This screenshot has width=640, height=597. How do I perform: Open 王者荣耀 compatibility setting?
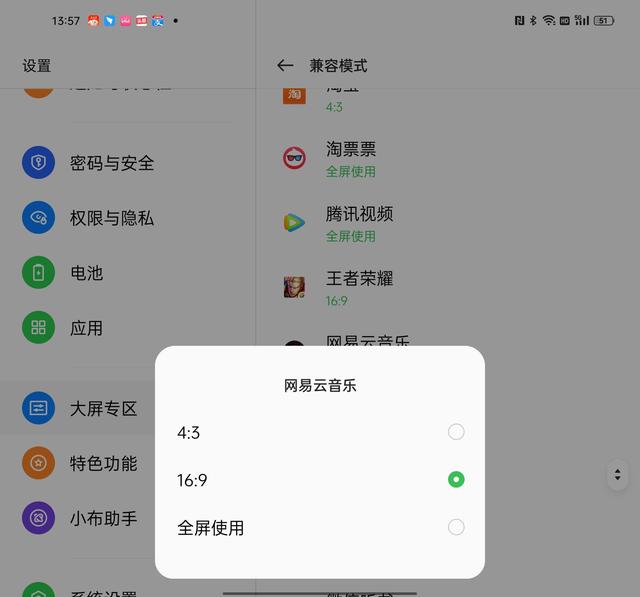[358, 287]
